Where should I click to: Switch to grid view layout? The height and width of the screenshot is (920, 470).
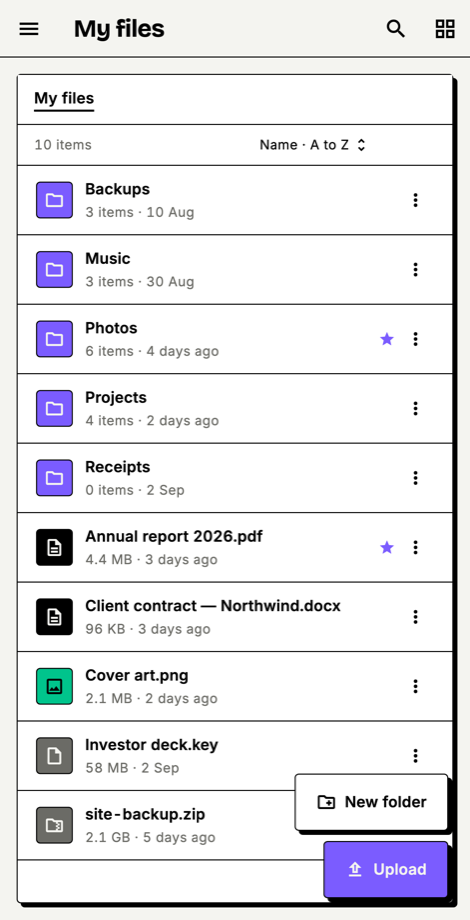coord(445,29)
